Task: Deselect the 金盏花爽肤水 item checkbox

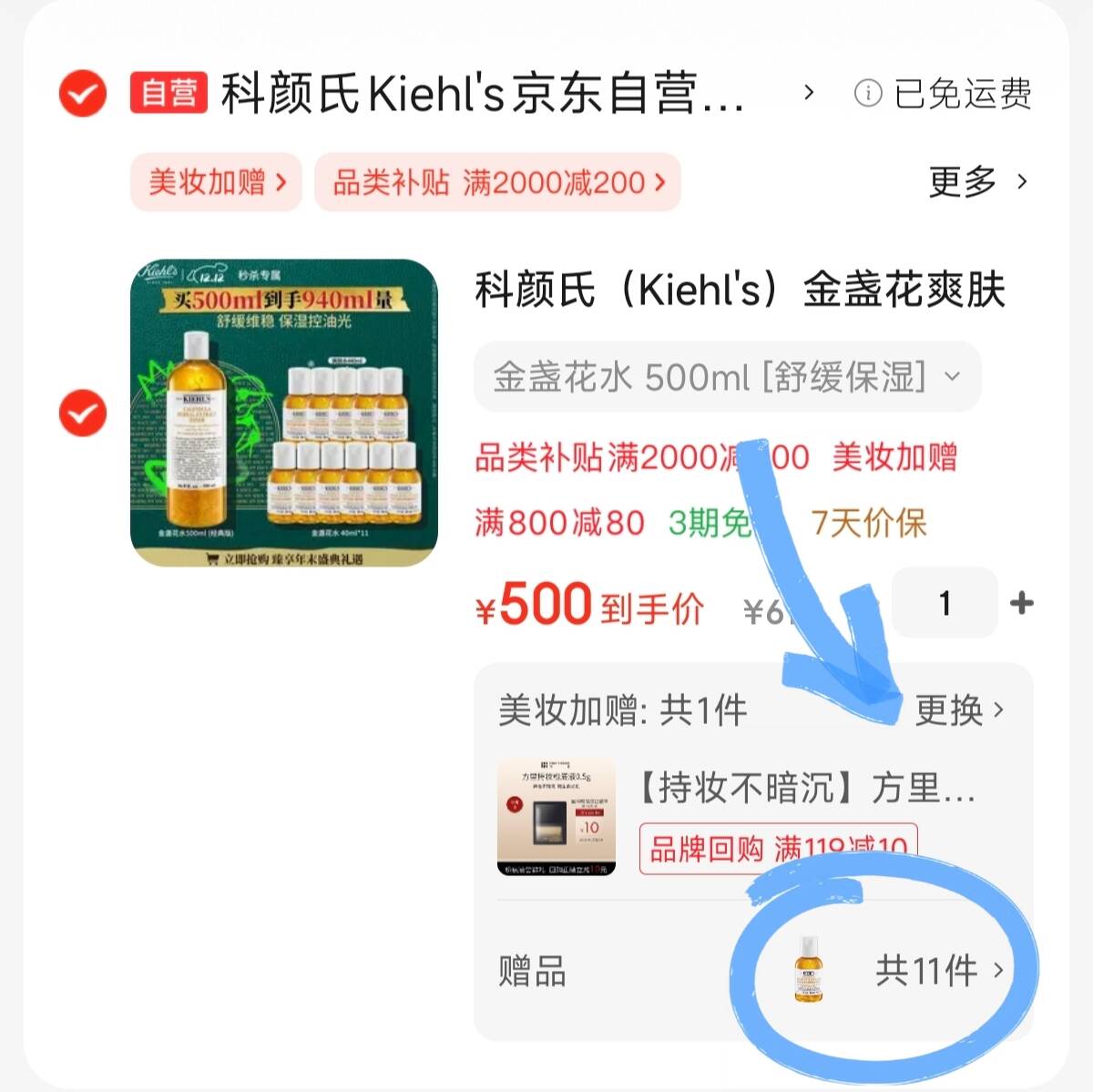Action: 82,413
